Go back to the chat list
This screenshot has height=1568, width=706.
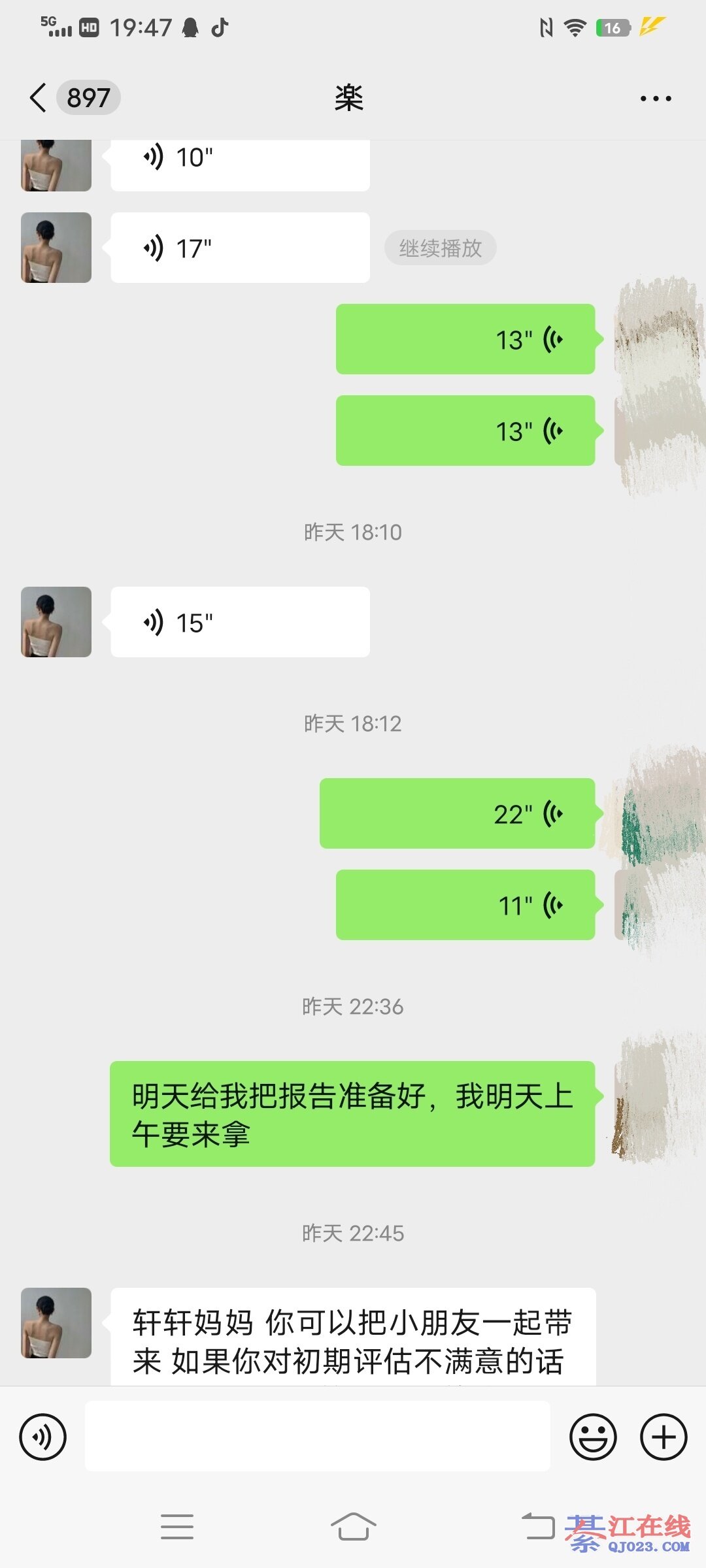[39, 98]
